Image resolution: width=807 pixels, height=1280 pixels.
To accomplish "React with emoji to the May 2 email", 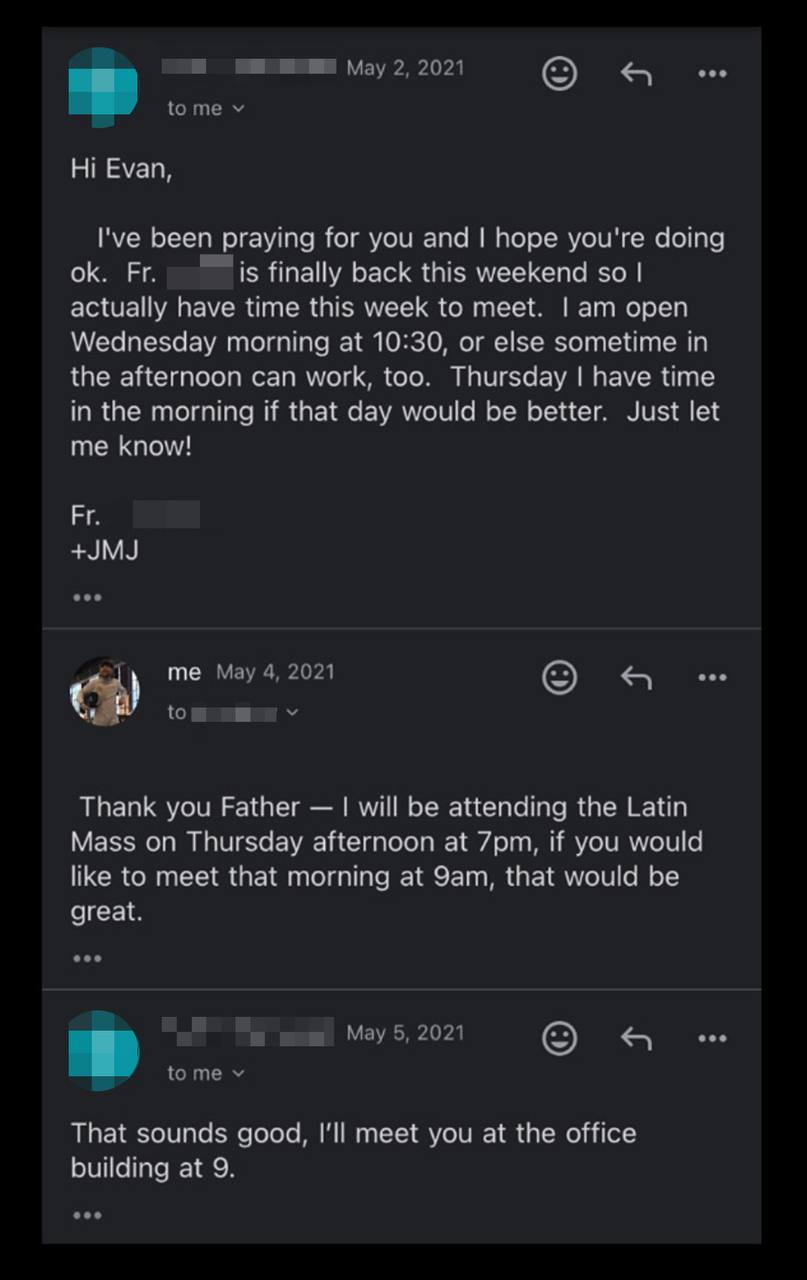I will pyautogui.click(x=559, y=74).
